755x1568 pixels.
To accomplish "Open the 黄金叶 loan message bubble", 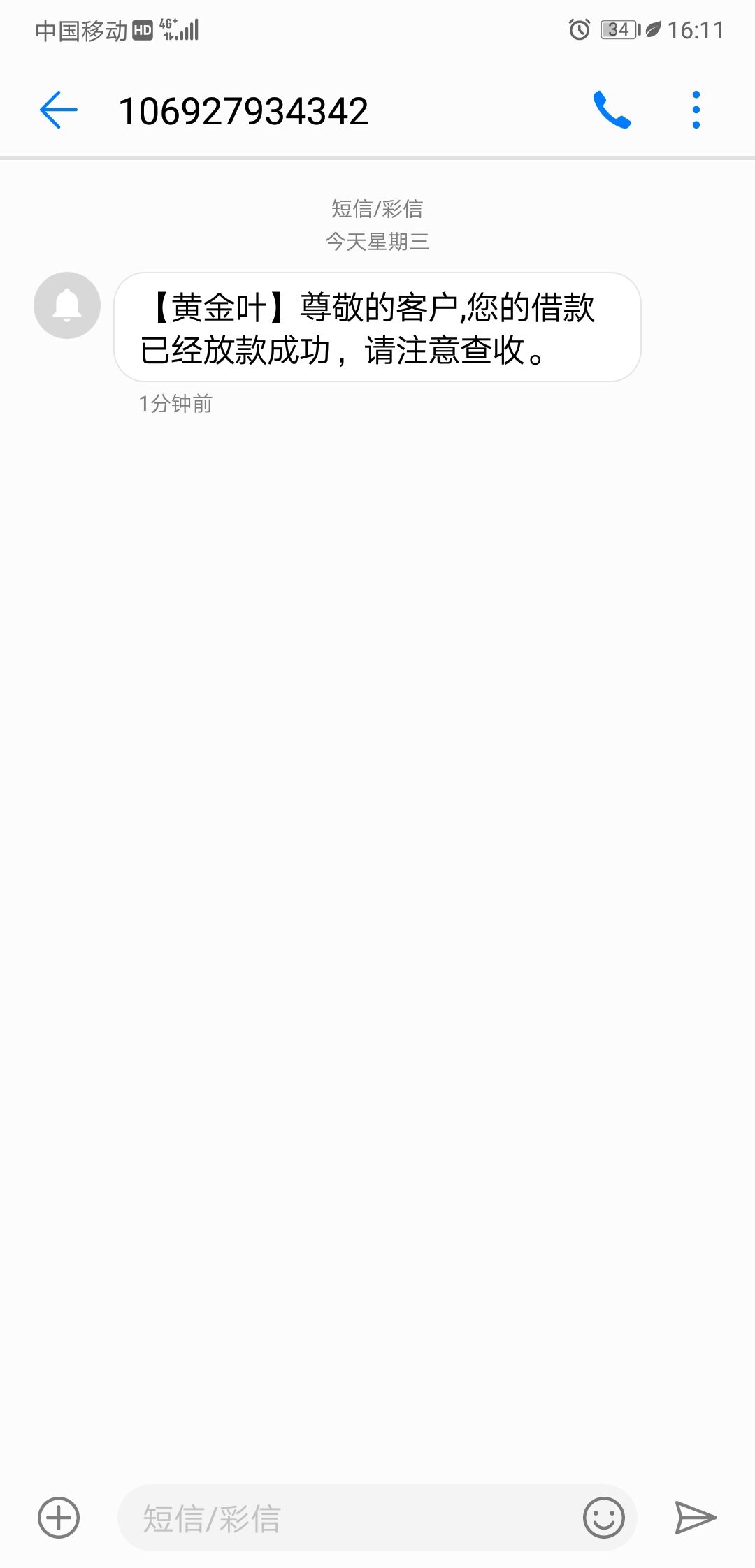I will (x=377, y=327).
